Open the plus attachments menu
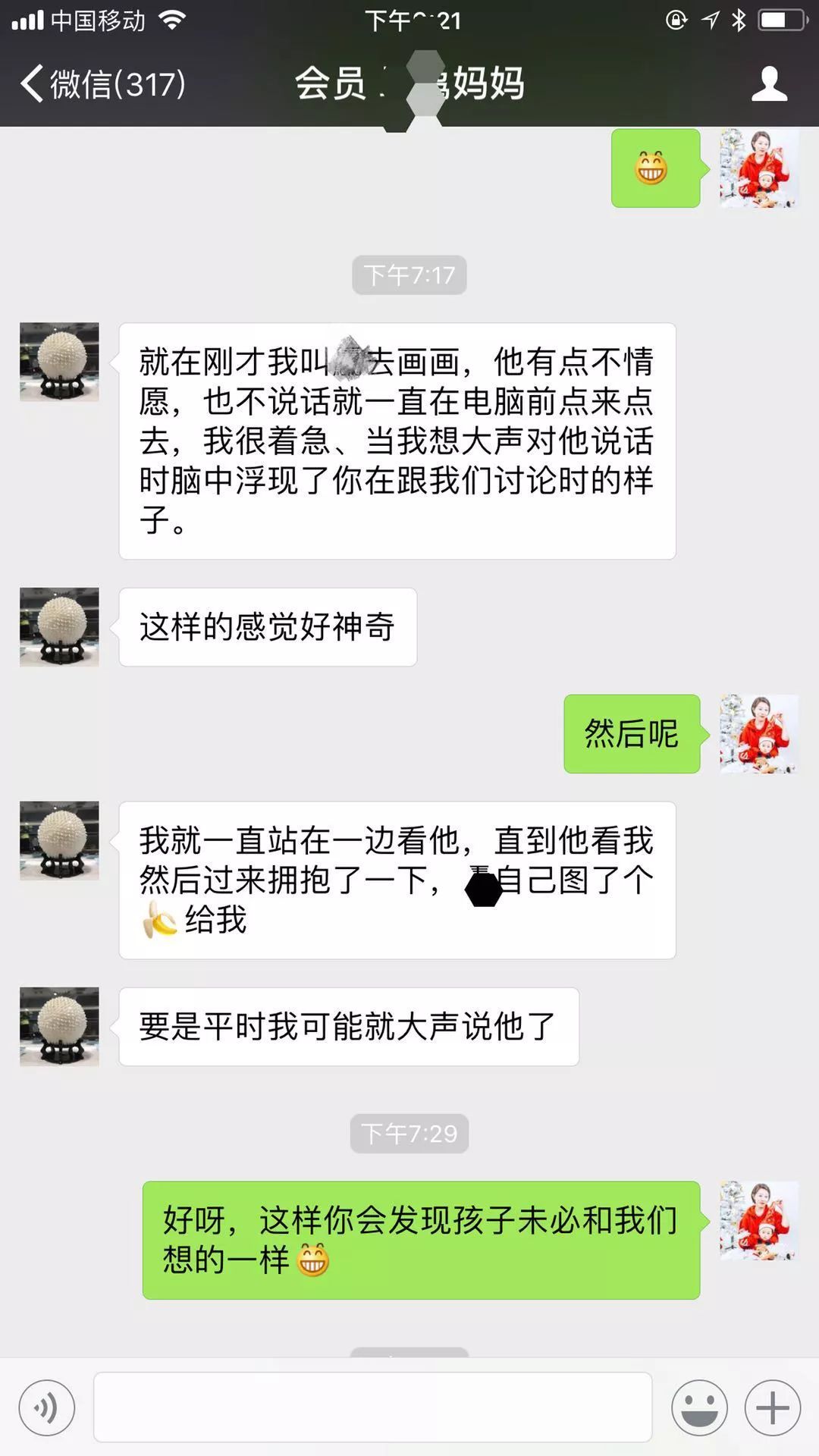The image size is (819, 1456). coord(772,1407)
